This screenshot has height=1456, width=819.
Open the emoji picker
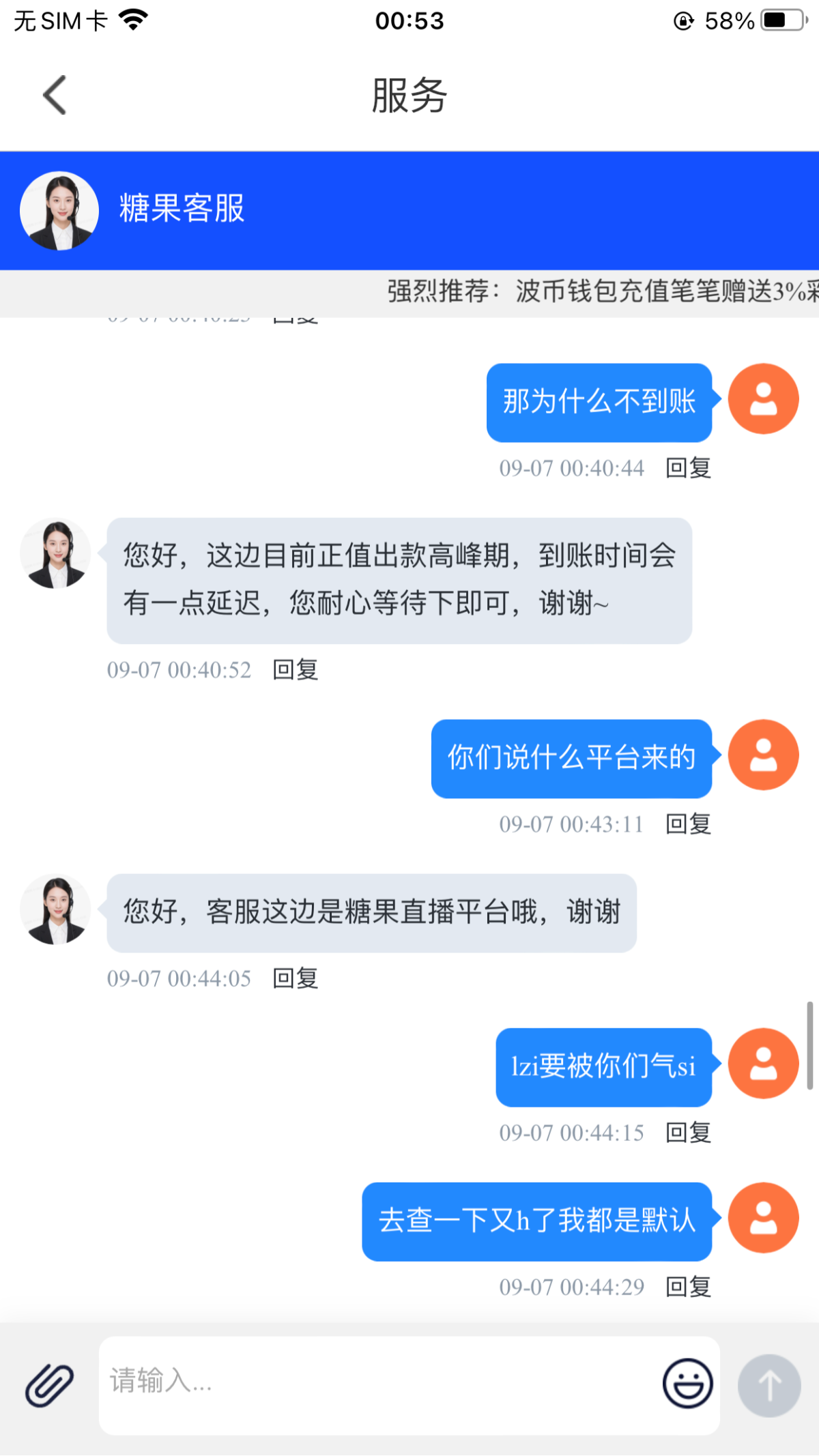click(687, 1384)
